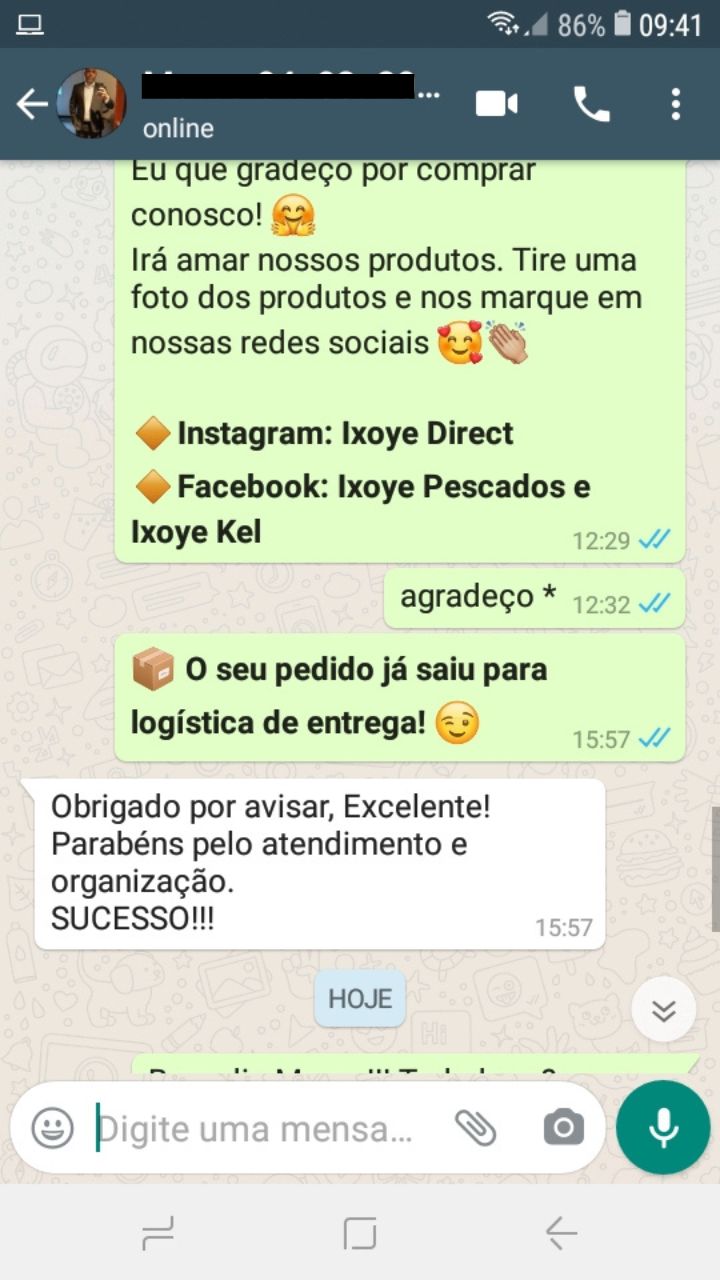
Task: Tap the system home button
Action: coord(360,1234)
